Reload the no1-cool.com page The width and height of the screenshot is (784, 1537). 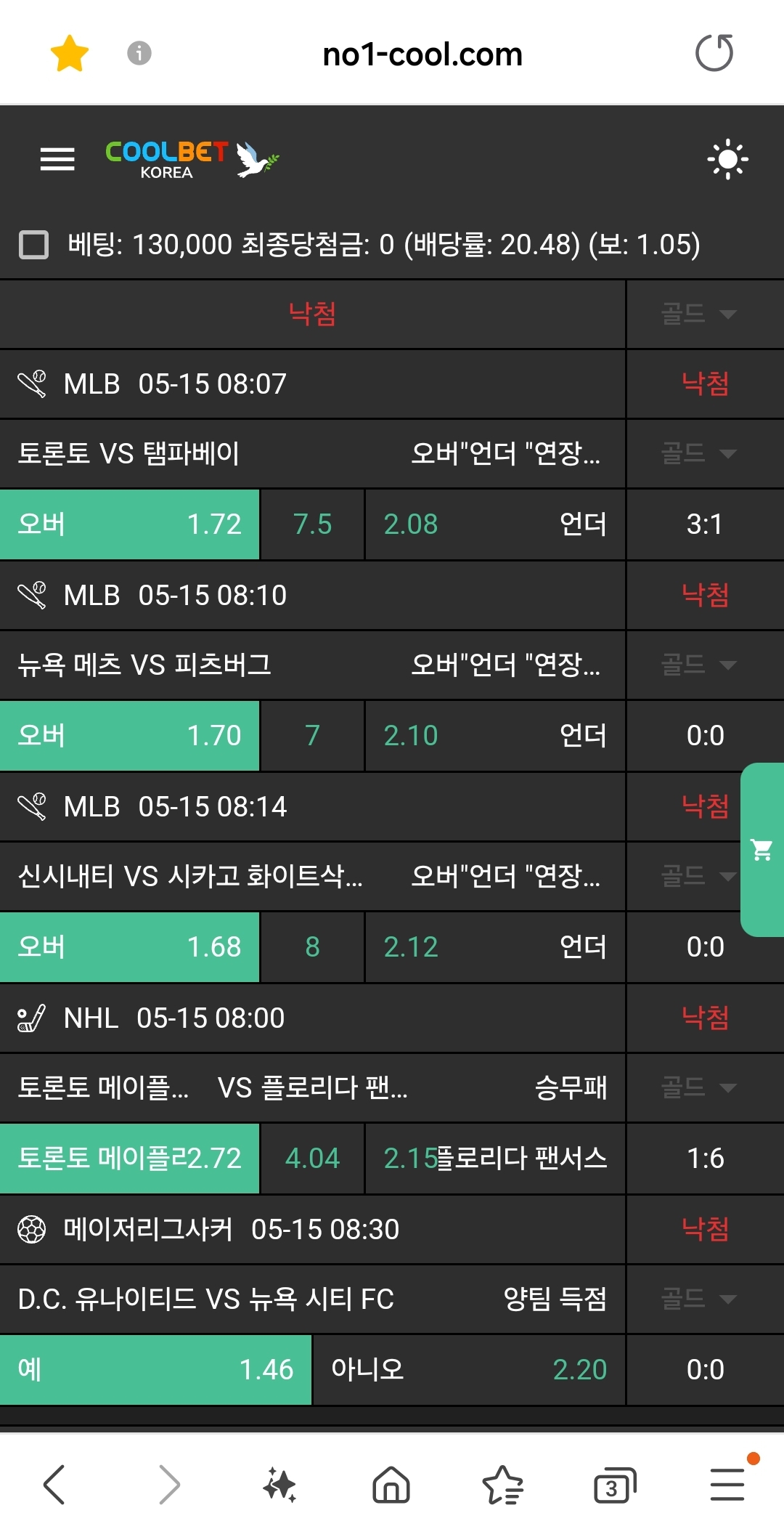714,53
